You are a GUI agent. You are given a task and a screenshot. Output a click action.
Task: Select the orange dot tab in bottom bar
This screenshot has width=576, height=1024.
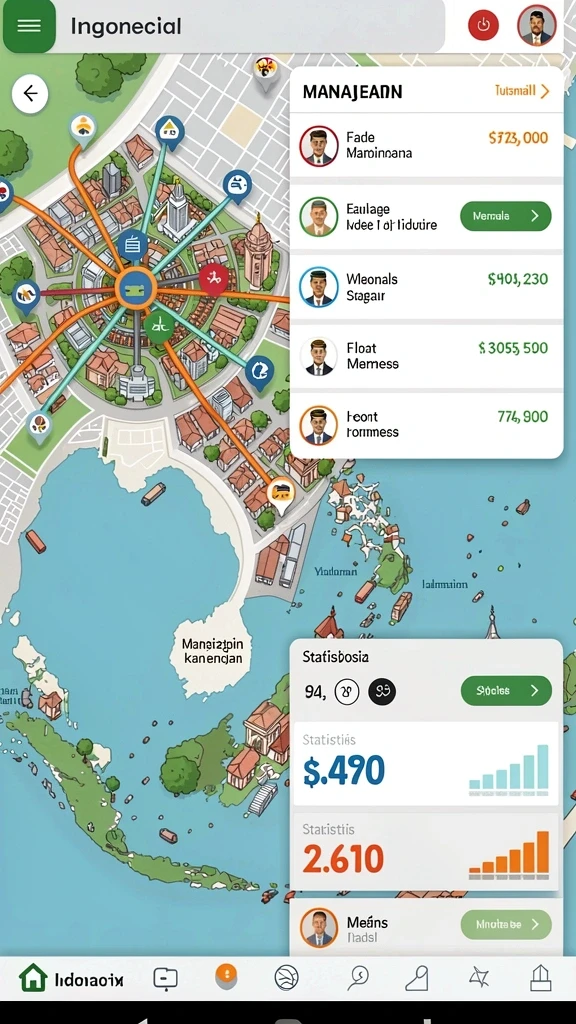coord(226,976)
